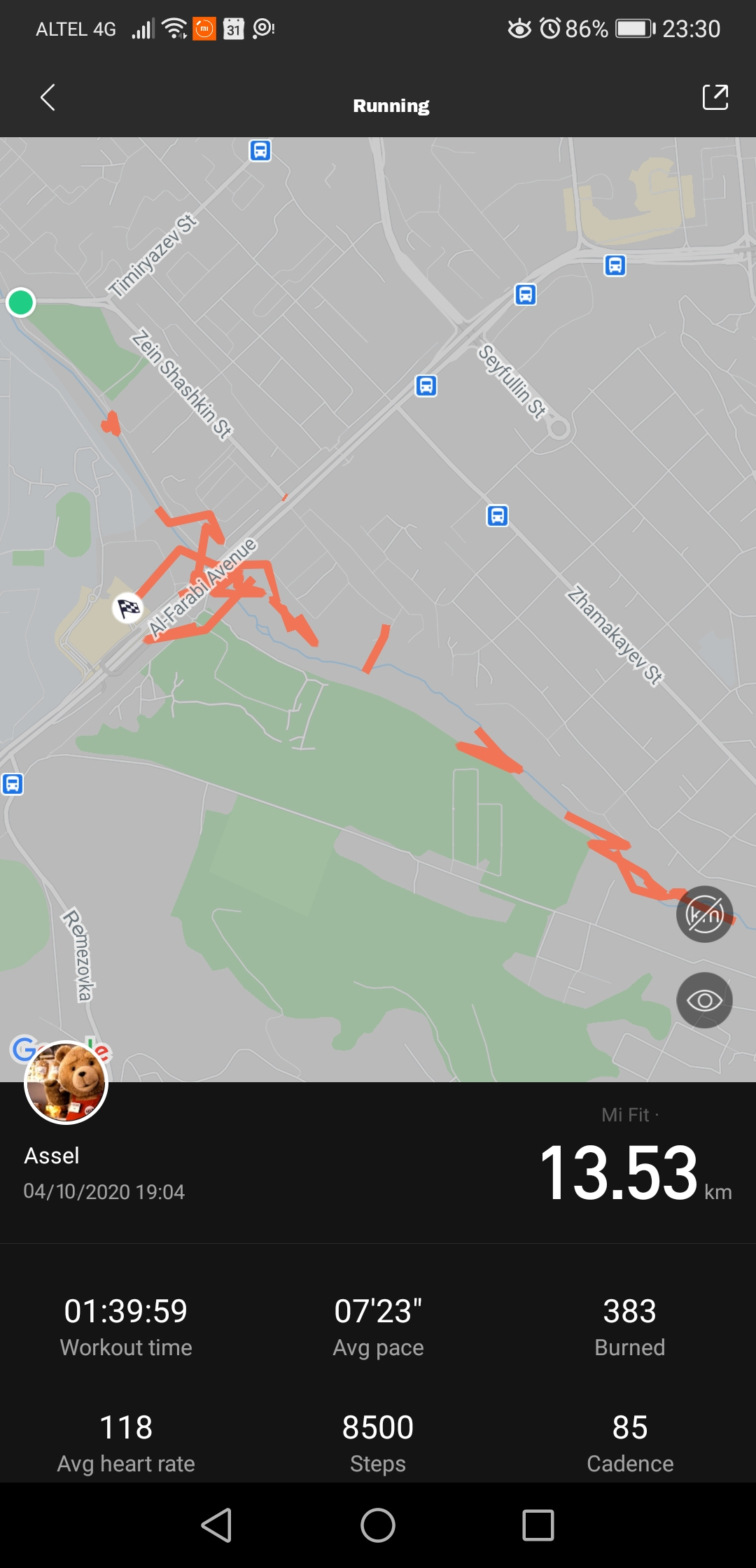Toggle the km markers on the map
The width and height of the screenshot is (756, 1568).
704,914
